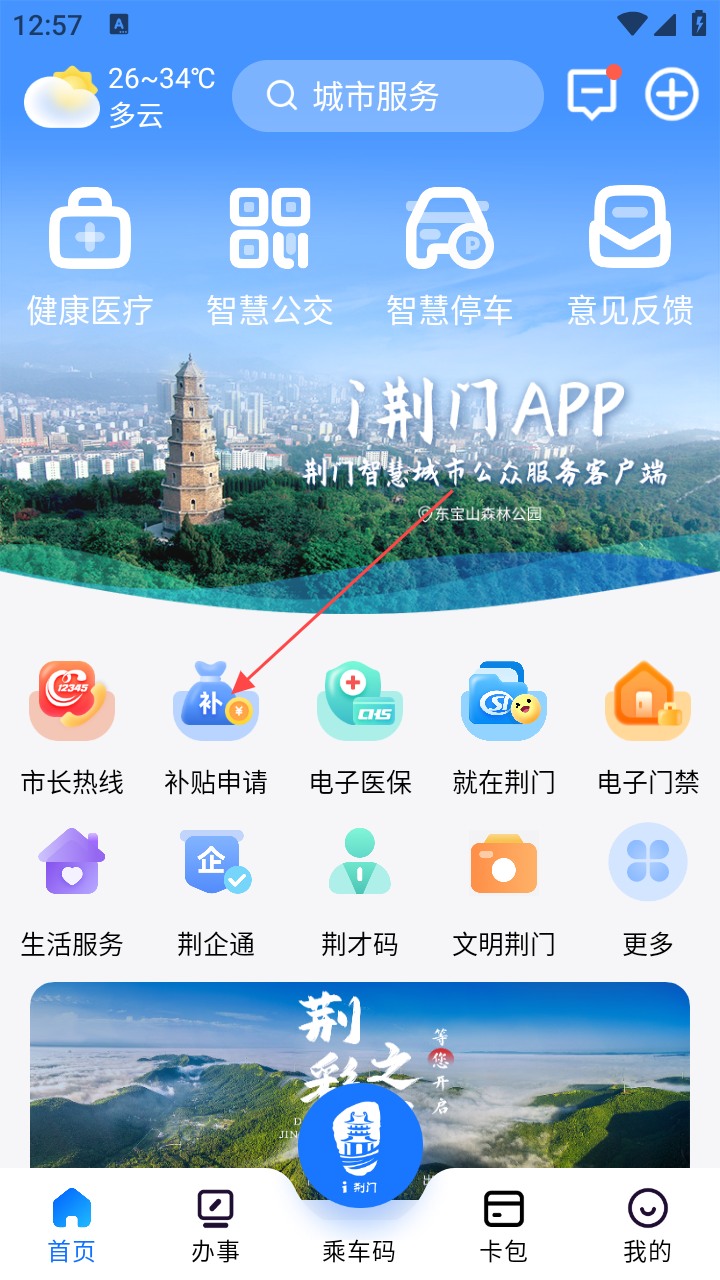The image size is (720, 1280).
Task: Tap the plus icon in top bar
Action: pyautogui.click(x=671, y=95)
